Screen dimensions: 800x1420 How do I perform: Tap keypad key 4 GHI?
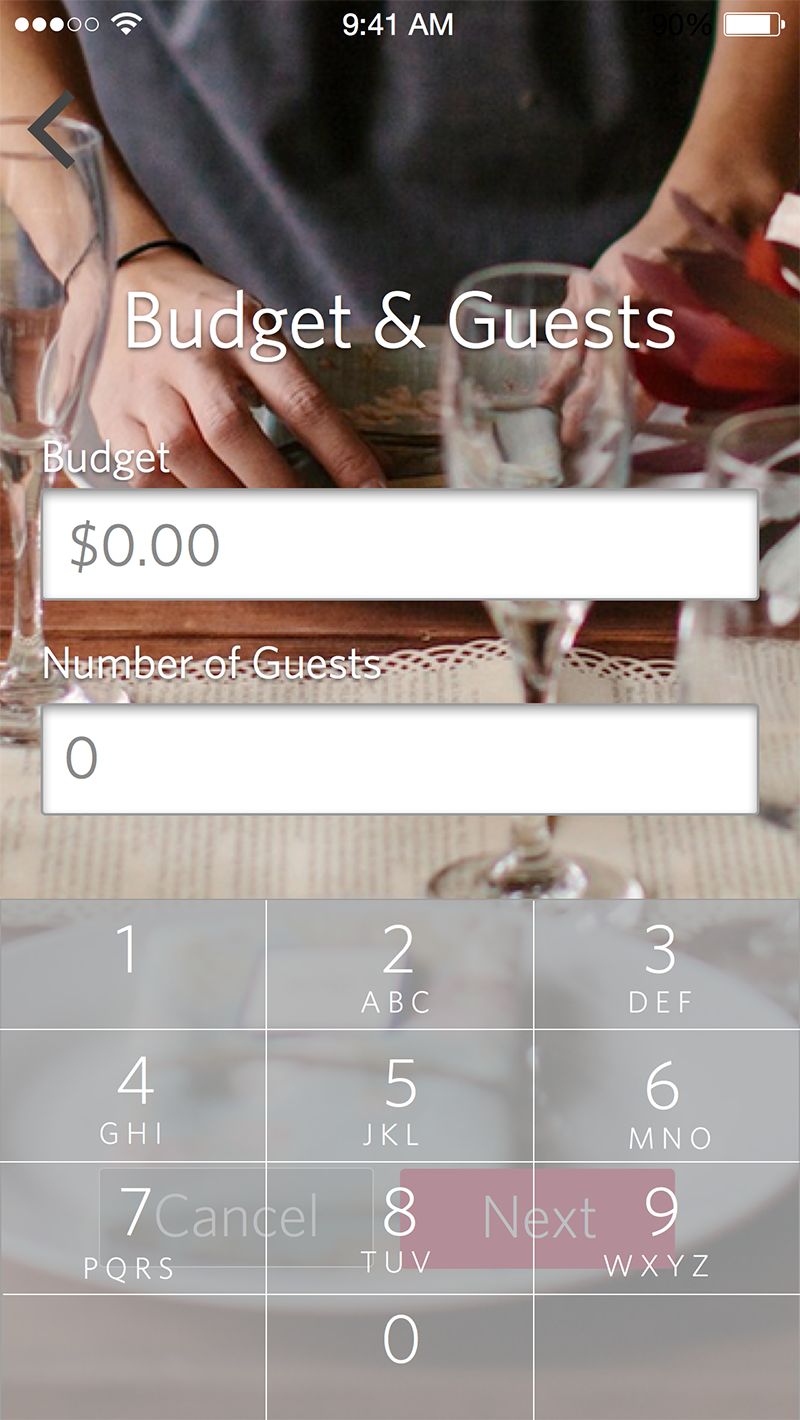(x=133, y=1096)
